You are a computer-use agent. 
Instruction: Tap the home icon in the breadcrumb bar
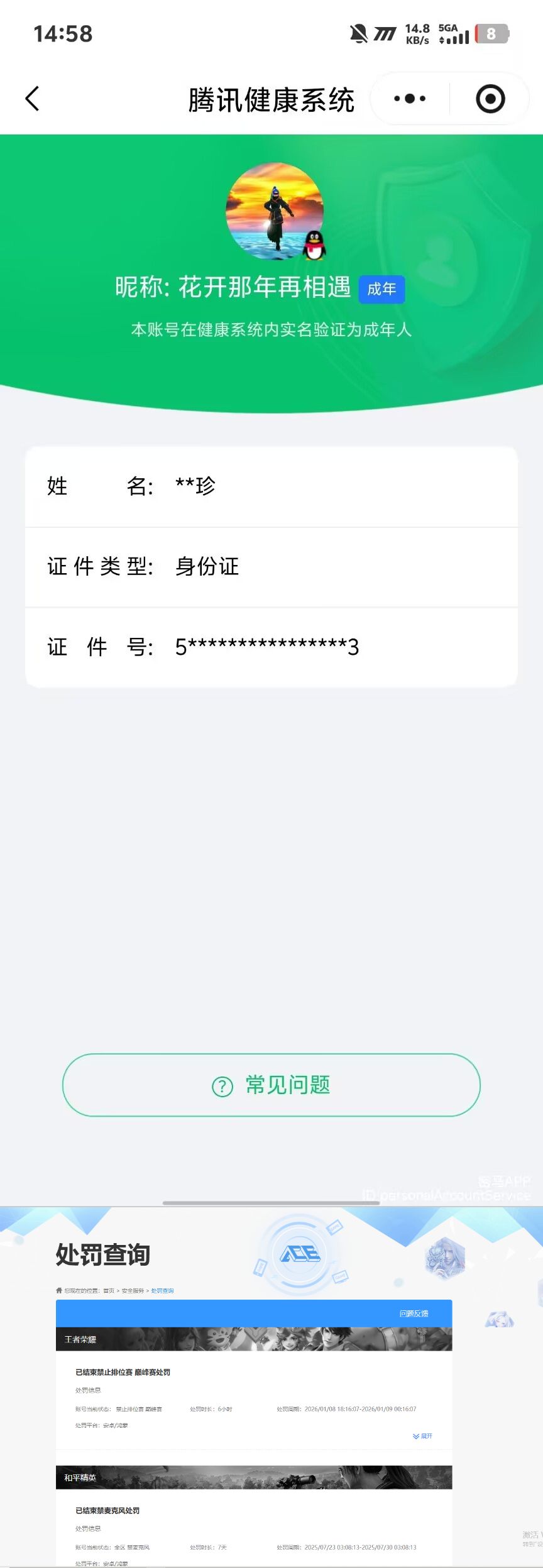[x=60, y=1290]
